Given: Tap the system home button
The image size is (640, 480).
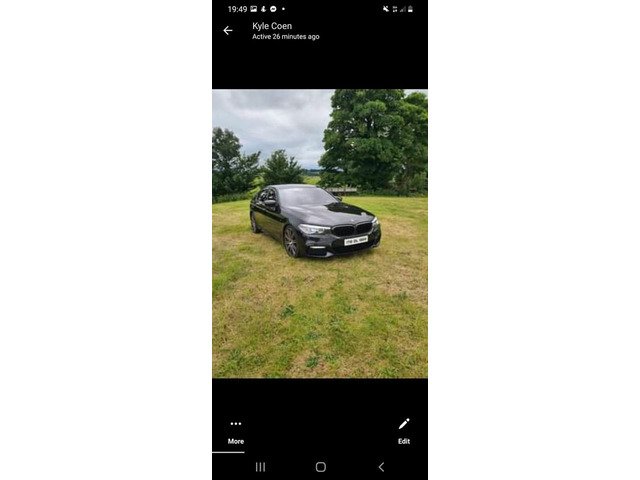Looking at the screenshot, I should (x=320, y=467).
